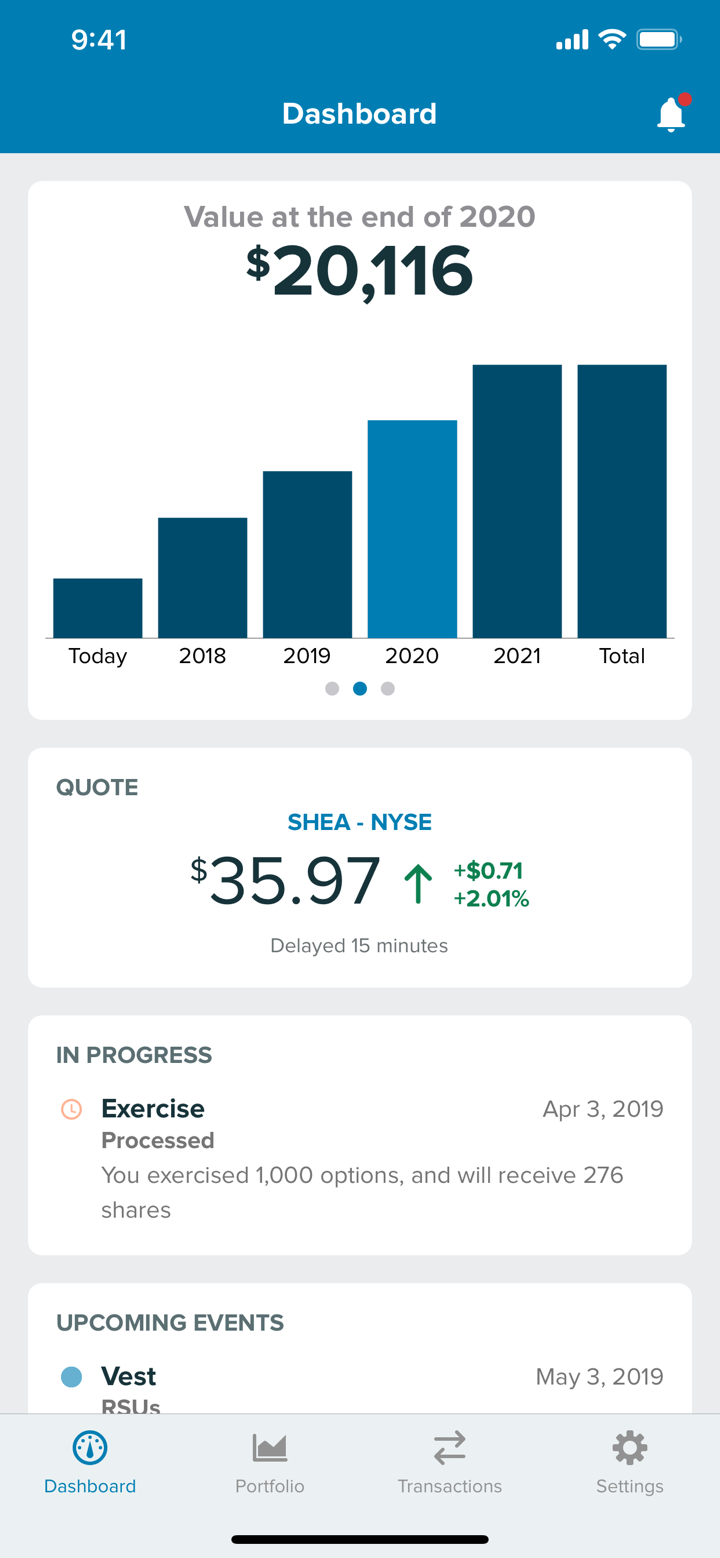This screenshot has width=720, height=1558.
Task: Open Settings using the gear icon
Action: click(629, 1447)
